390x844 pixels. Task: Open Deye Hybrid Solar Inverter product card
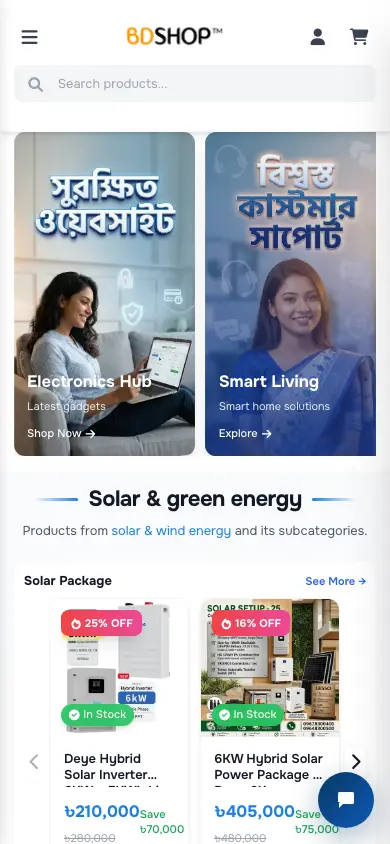pos(119,721)
